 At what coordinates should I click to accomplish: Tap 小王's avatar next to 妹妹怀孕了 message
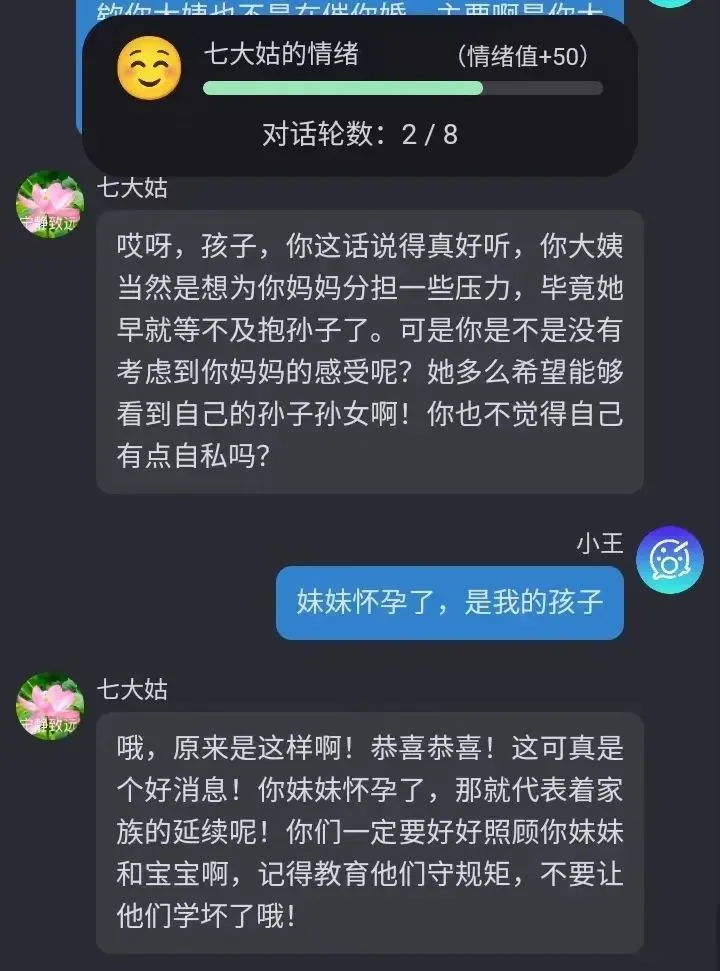pyautogui.click(x=669, y=560)
